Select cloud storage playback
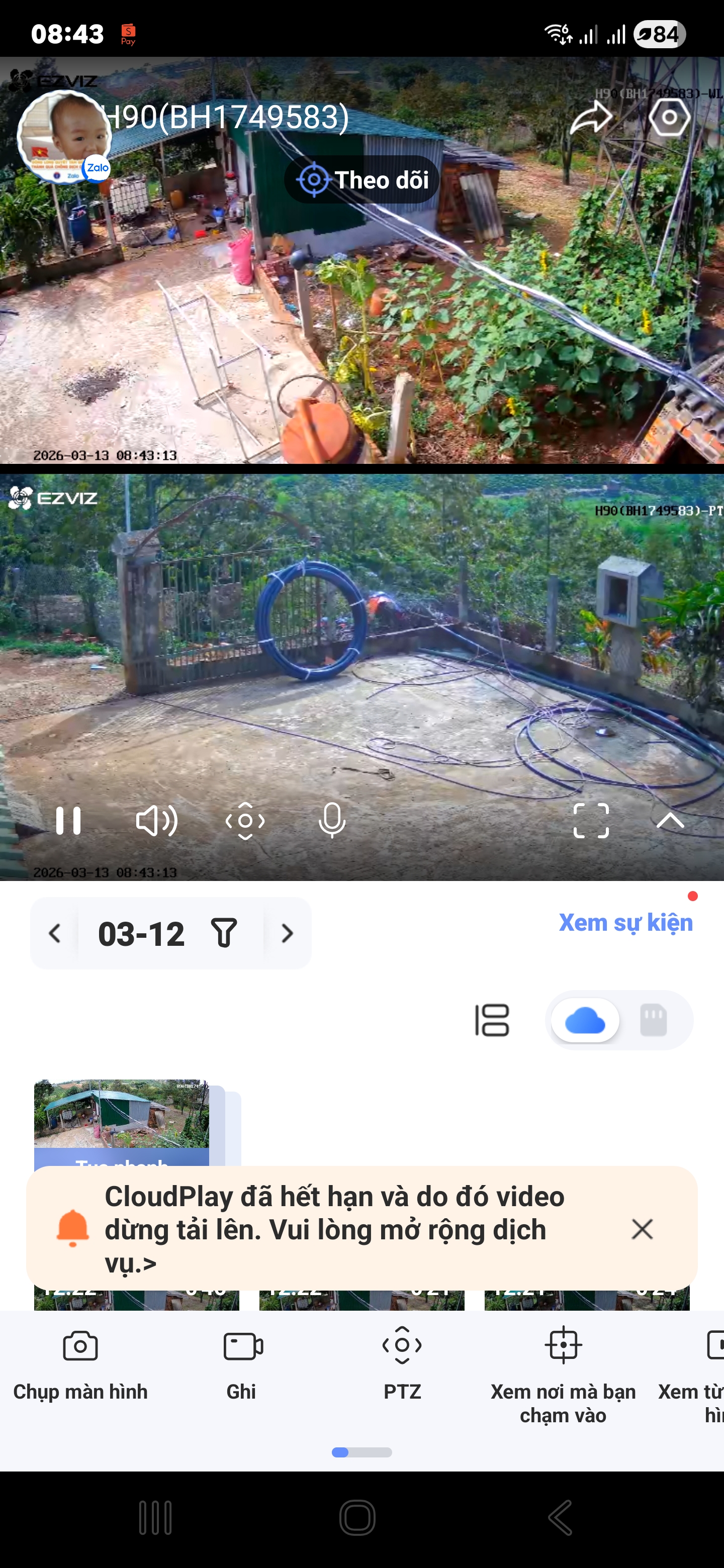This screenshot has width=724, height=1568. click(585, 1020)
